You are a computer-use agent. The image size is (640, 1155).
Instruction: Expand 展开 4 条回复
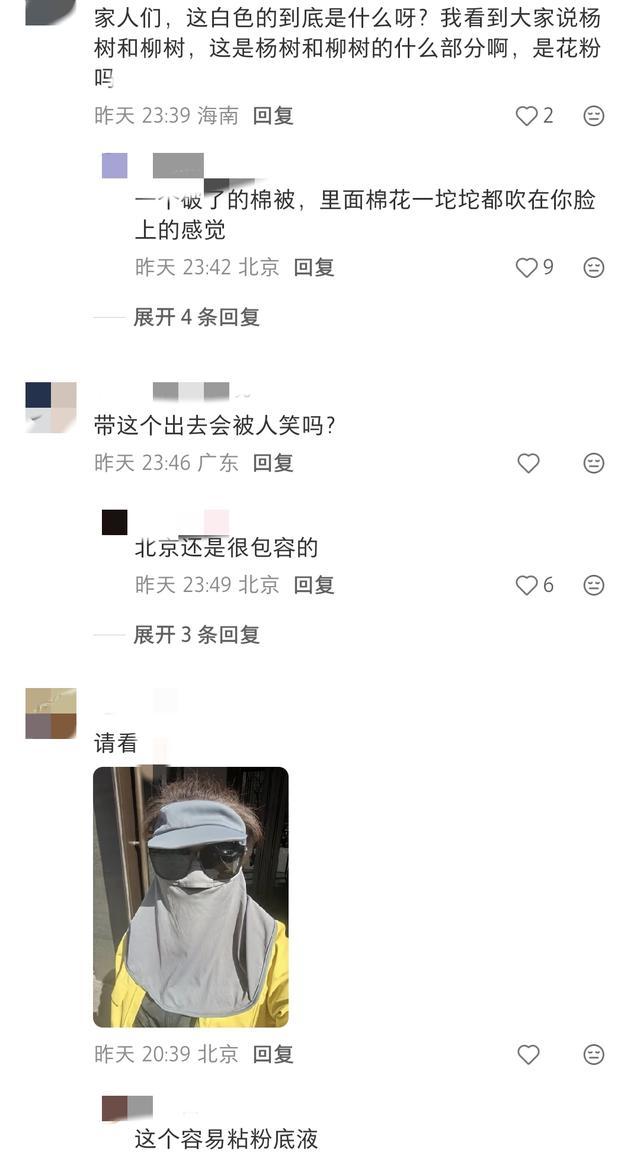(196, 317)
